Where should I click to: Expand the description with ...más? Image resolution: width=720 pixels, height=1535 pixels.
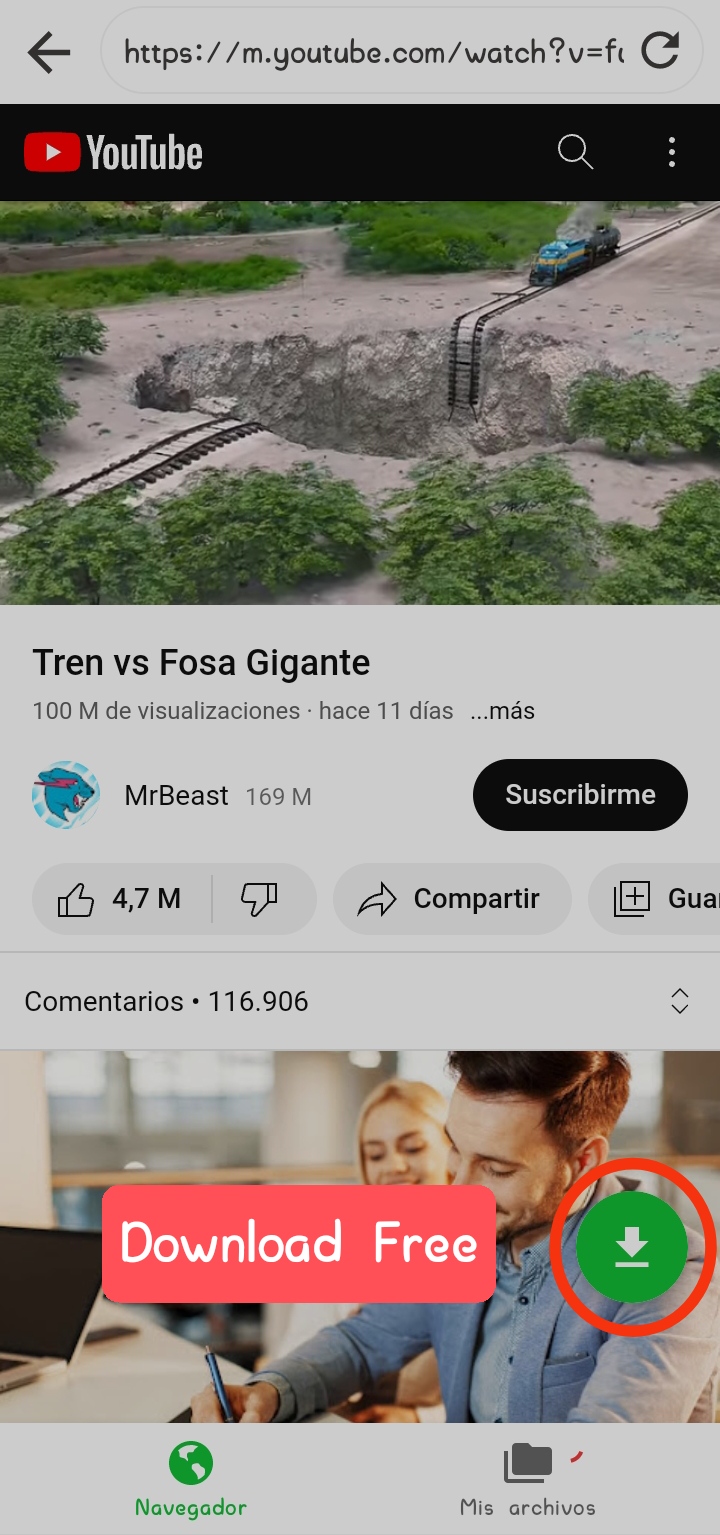[502, 711]
